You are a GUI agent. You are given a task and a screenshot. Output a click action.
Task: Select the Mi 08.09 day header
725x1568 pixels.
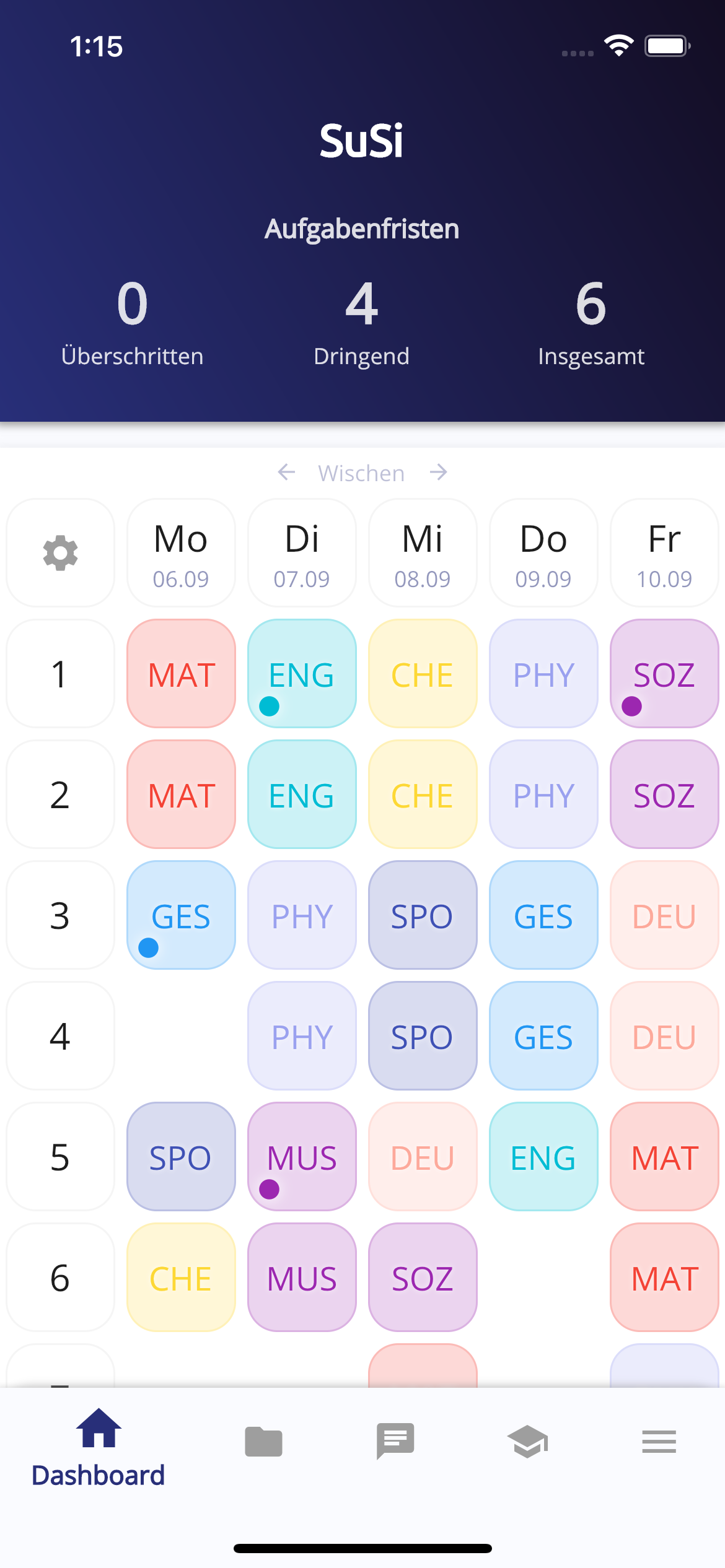click(423, 552)
